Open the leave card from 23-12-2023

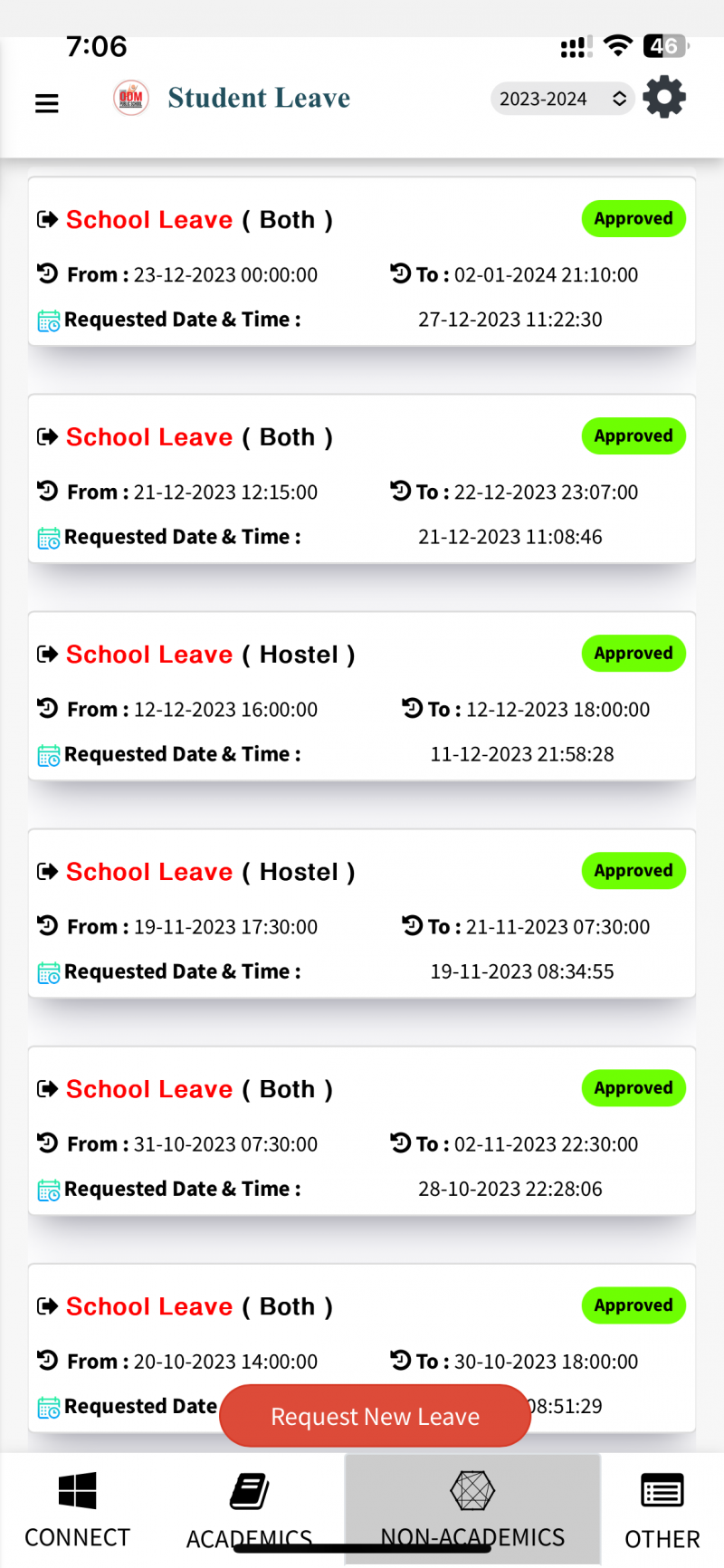362,263
